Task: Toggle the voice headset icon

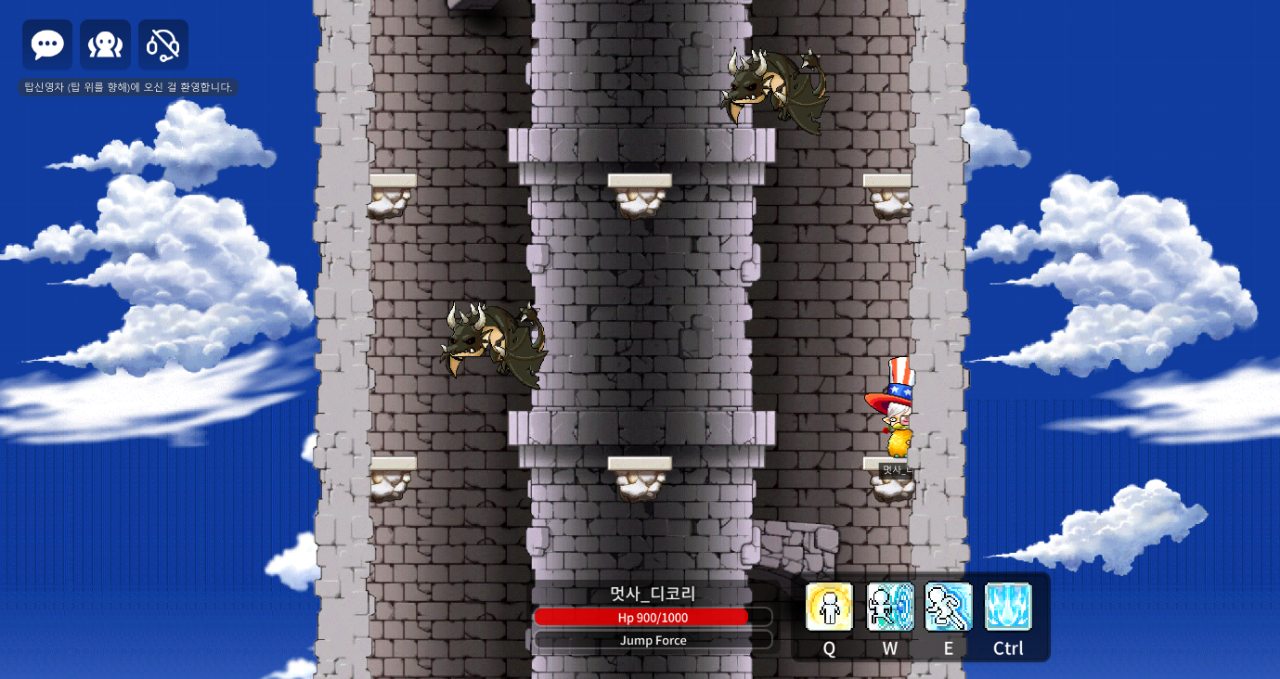Action: 163,45
